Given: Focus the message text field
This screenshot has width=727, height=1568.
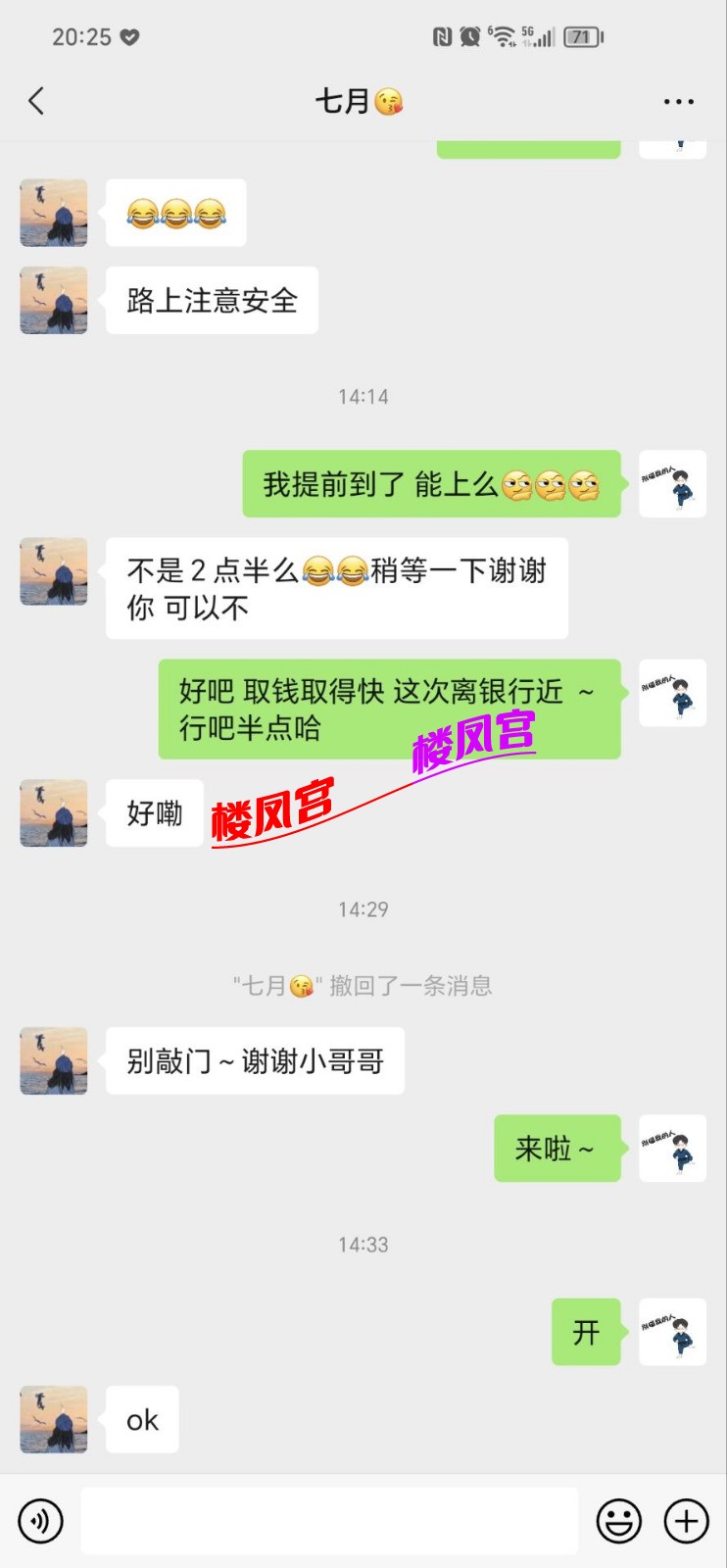Looking at the screenshot, I should [x=329, y=1521].
